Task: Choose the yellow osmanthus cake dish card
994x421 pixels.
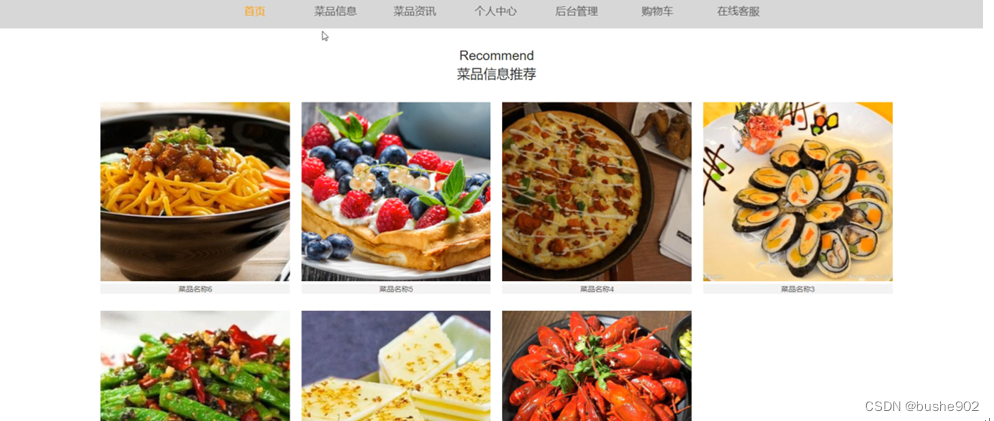Action: pos(396,366)
